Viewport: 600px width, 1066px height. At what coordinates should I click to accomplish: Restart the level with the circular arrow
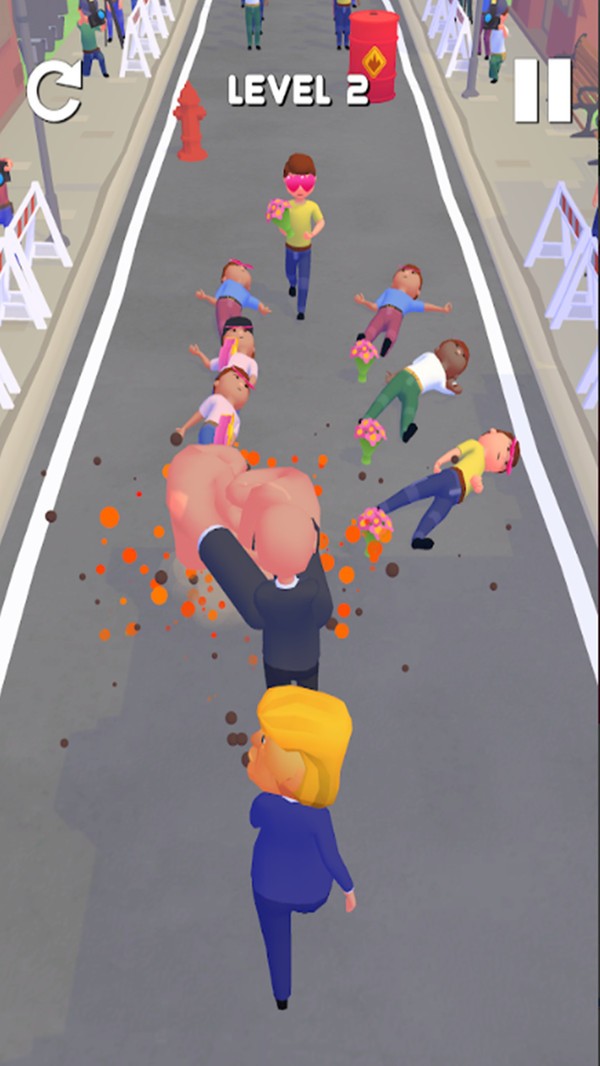(x=54, y=92)
